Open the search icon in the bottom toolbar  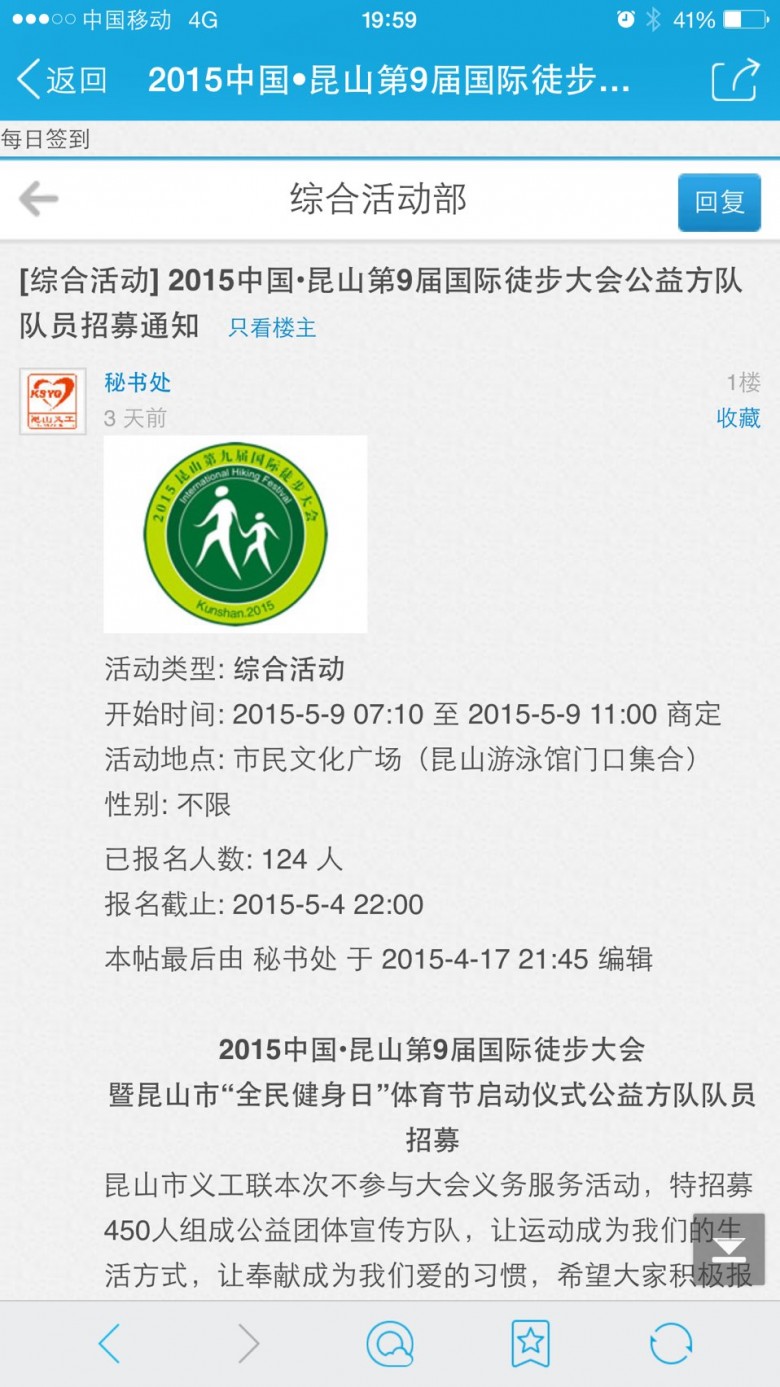coord(390,1343)
